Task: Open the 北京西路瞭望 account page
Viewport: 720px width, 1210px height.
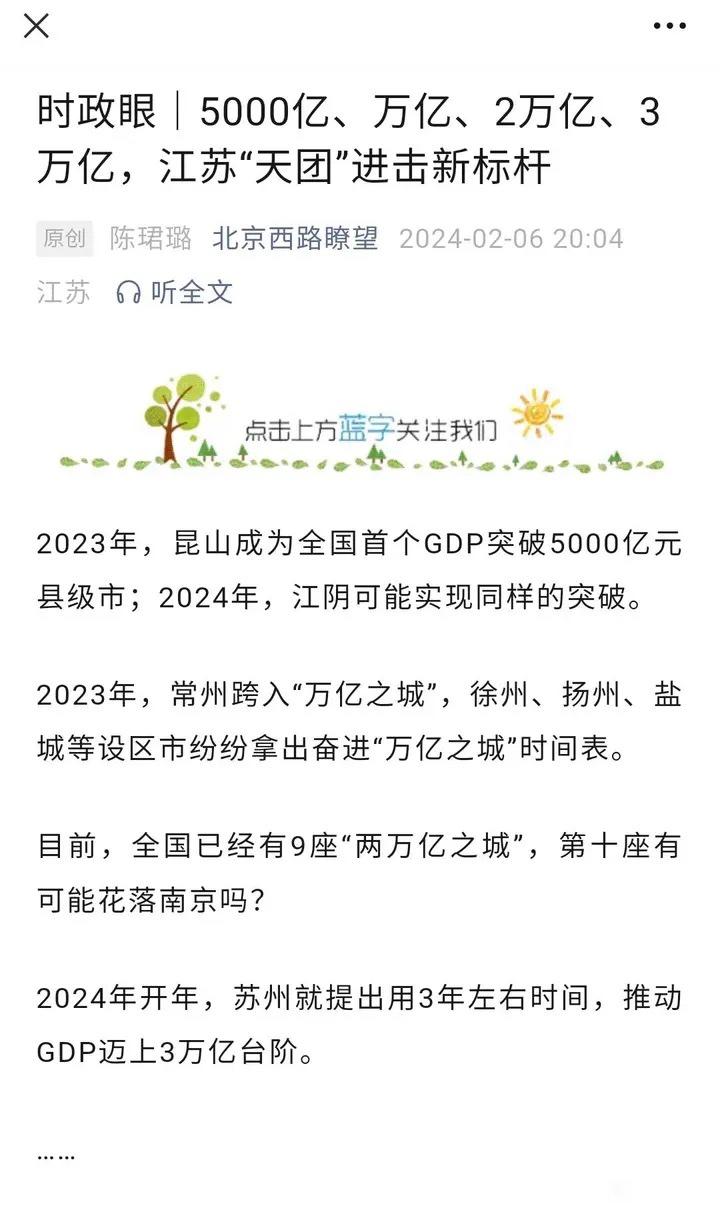Action: (x=295, y=239)
